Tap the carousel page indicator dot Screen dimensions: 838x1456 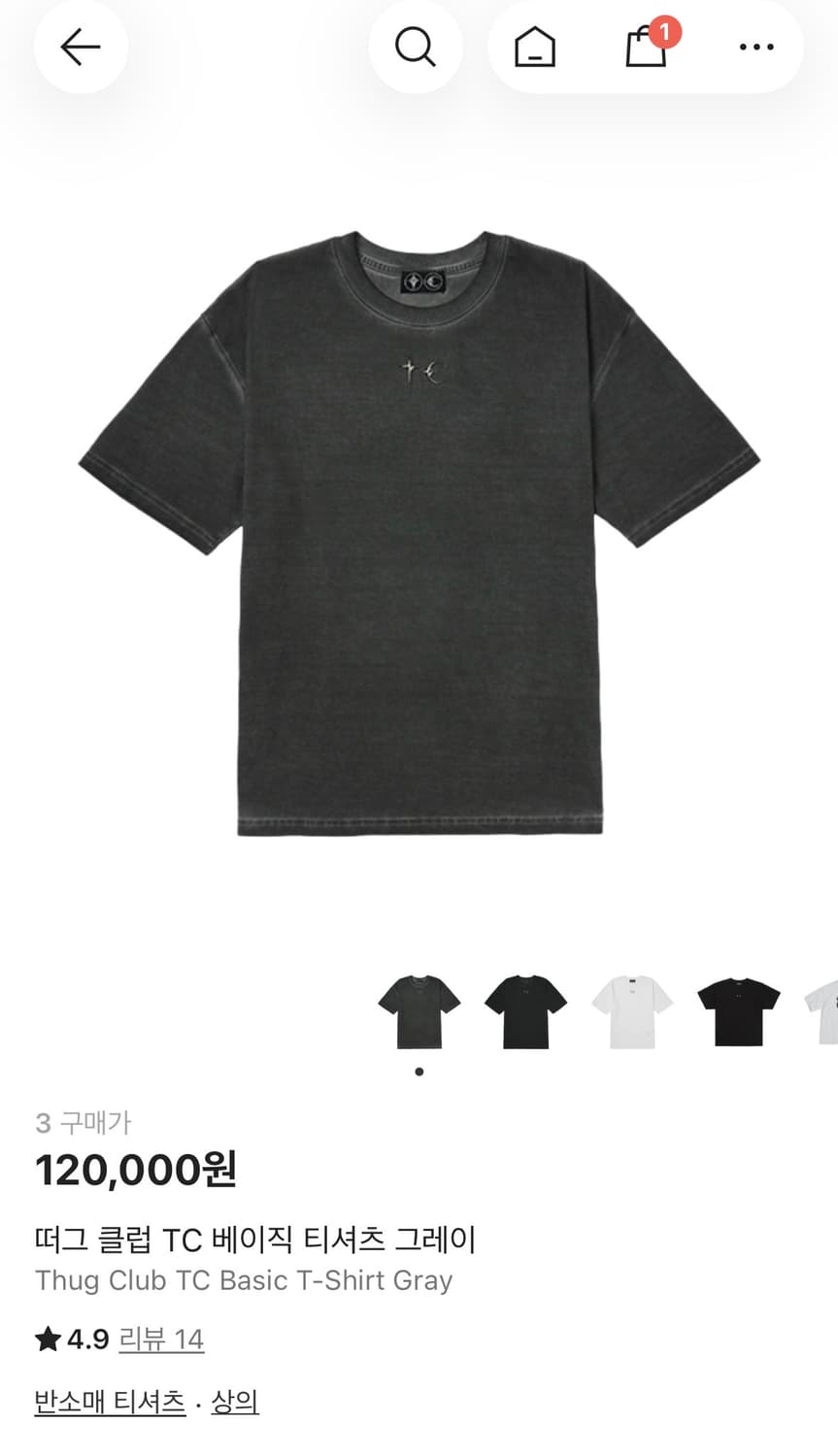click(419, 1071)
